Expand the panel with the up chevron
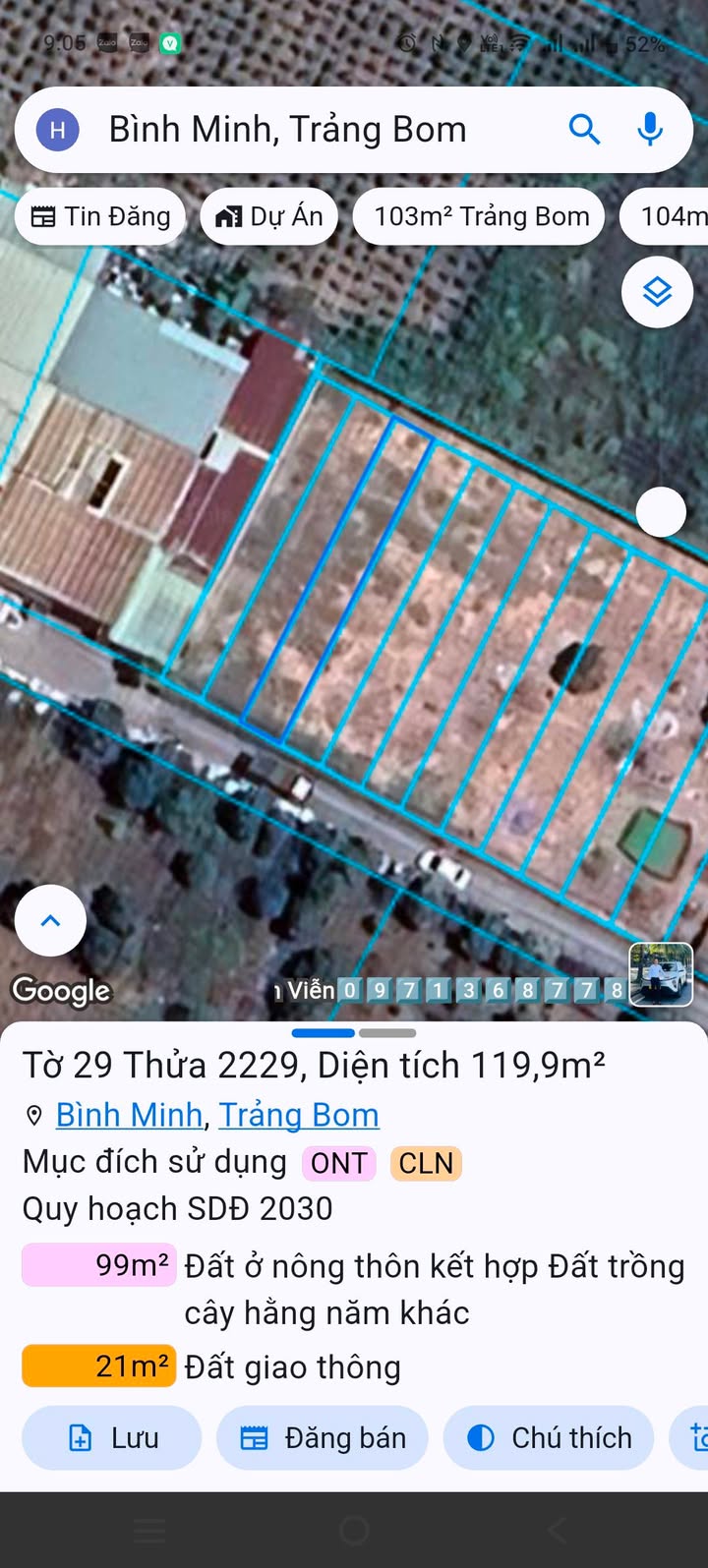708x1568 pixels. 50,920
